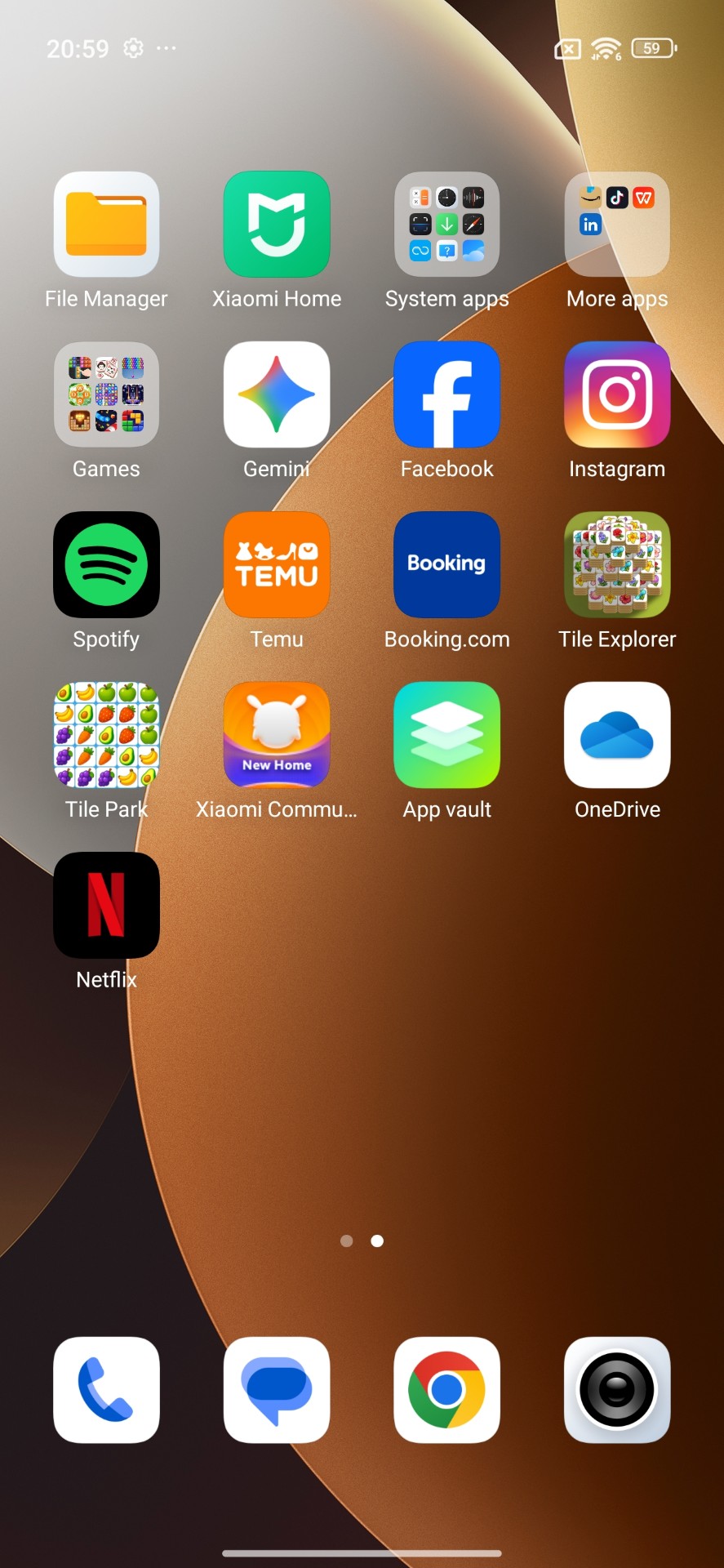This screenshot has width=724, height=1568.
Task: Launch OneDrive
Action: point(617,735)
